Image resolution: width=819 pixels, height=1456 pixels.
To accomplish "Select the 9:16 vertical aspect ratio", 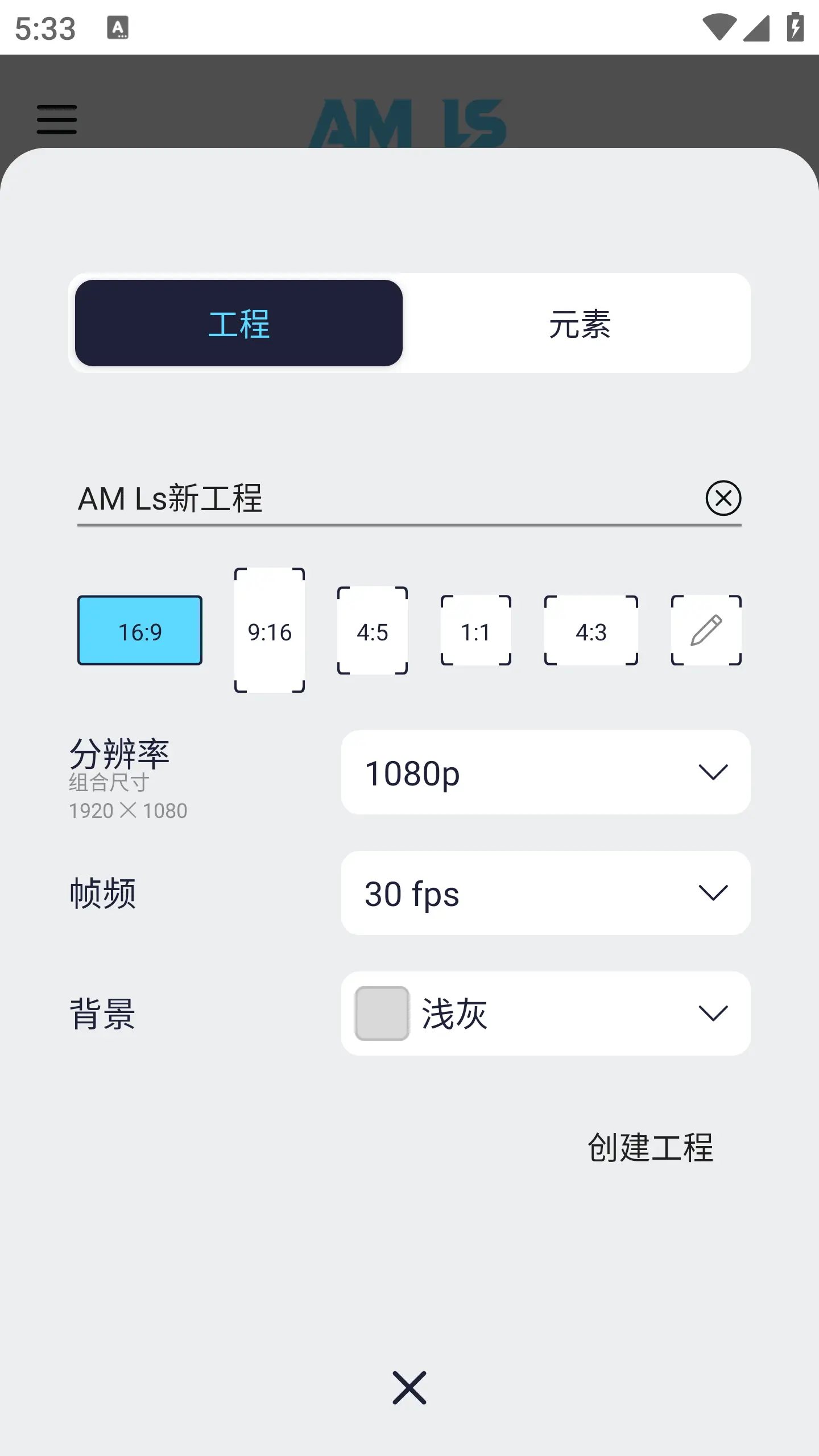I will (x=270, y=630).
